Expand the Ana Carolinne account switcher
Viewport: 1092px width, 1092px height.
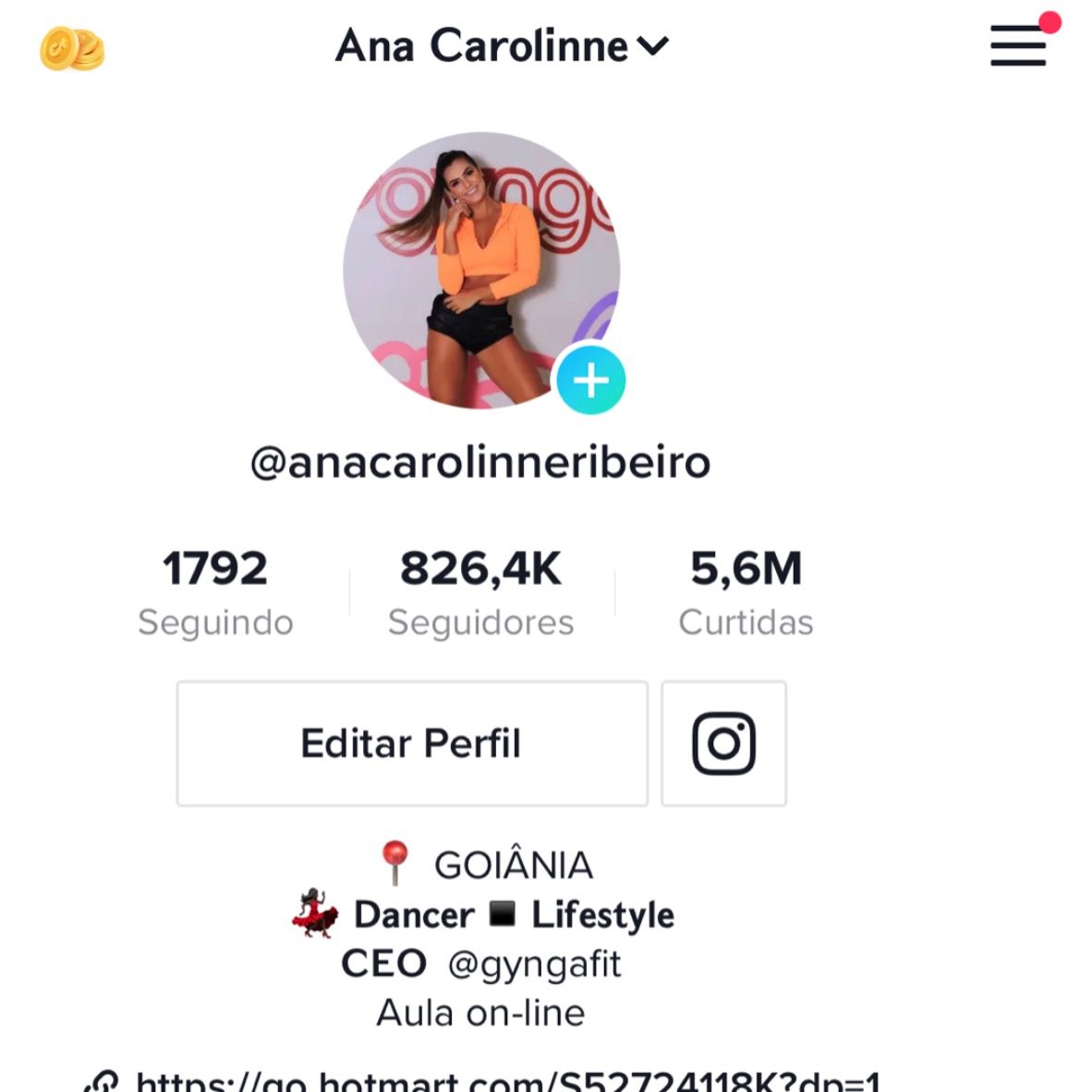pyautogui.click(x=502, y=46)
